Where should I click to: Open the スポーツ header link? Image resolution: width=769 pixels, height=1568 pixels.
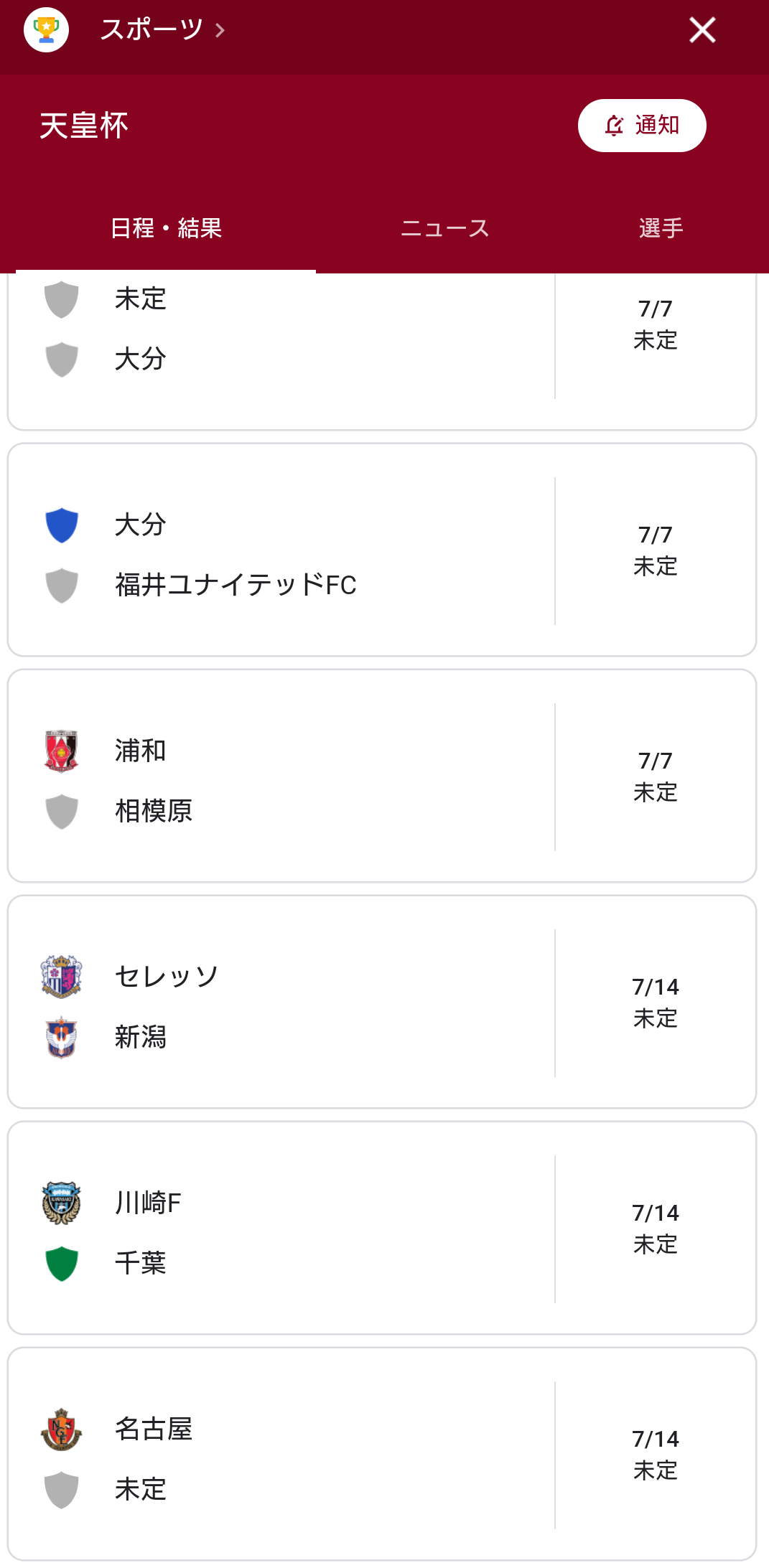[162, 30]
